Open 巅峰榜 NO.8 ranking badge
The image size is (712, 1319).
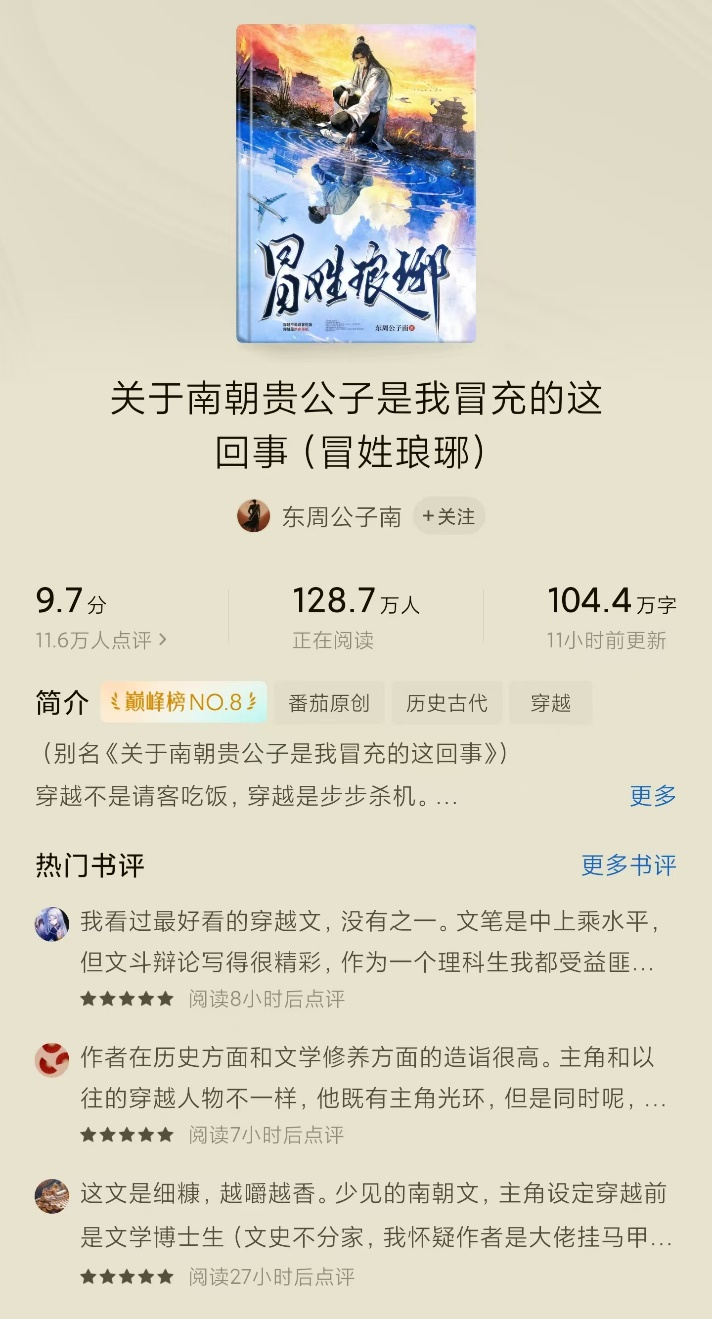(183, 702)
